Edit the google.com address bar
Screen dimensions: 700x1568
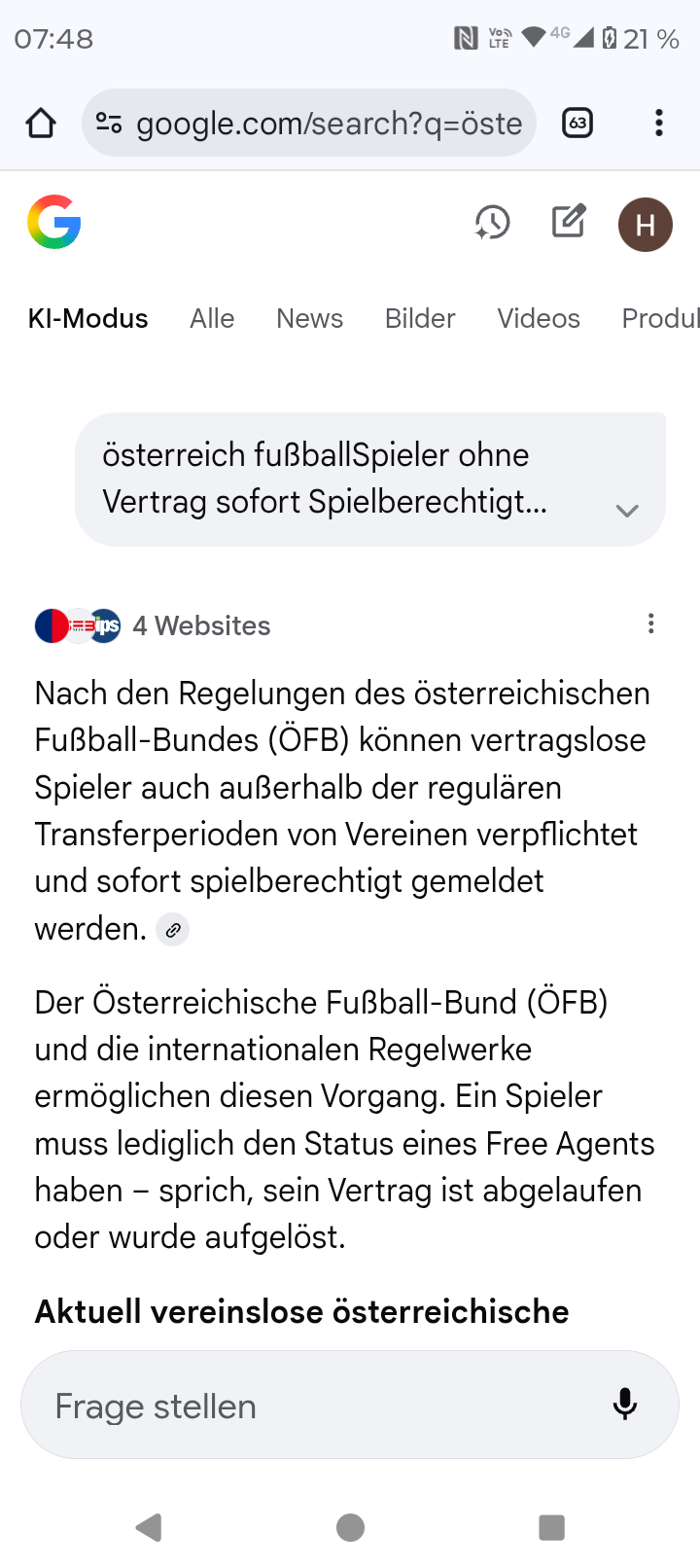coord(328,124)
